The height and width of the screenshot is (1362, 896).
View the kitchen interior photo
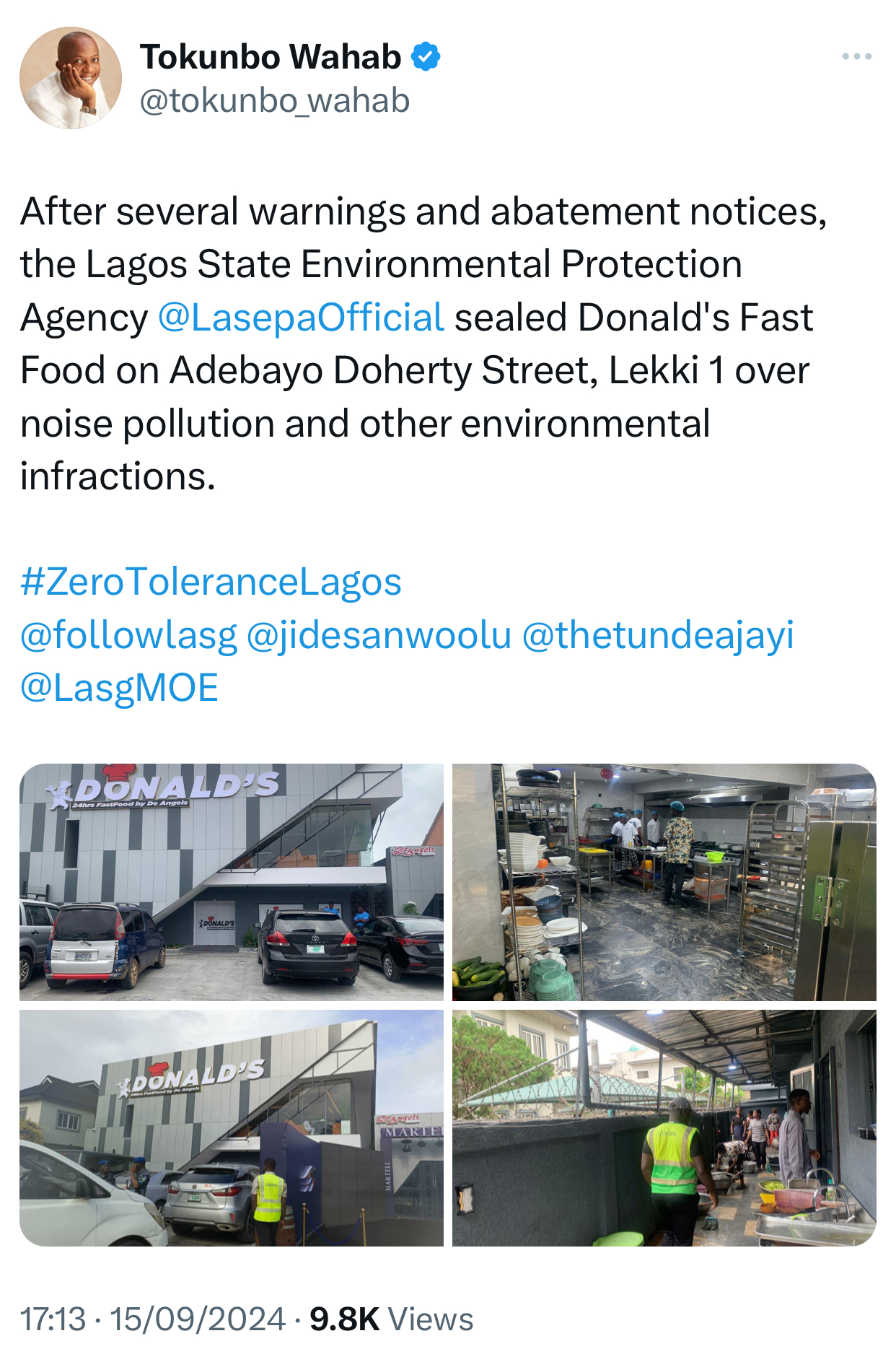tap(664, 882)
